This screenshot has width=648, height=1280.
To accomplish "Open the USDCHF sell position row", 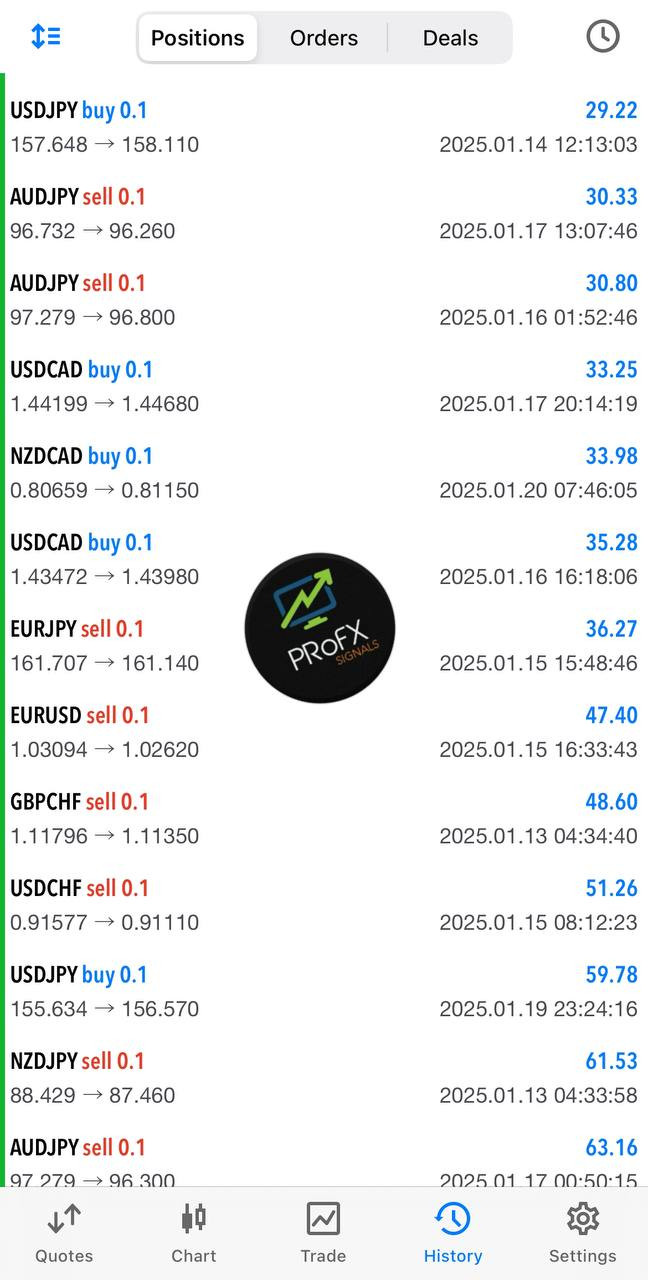I will pos(324,905).
